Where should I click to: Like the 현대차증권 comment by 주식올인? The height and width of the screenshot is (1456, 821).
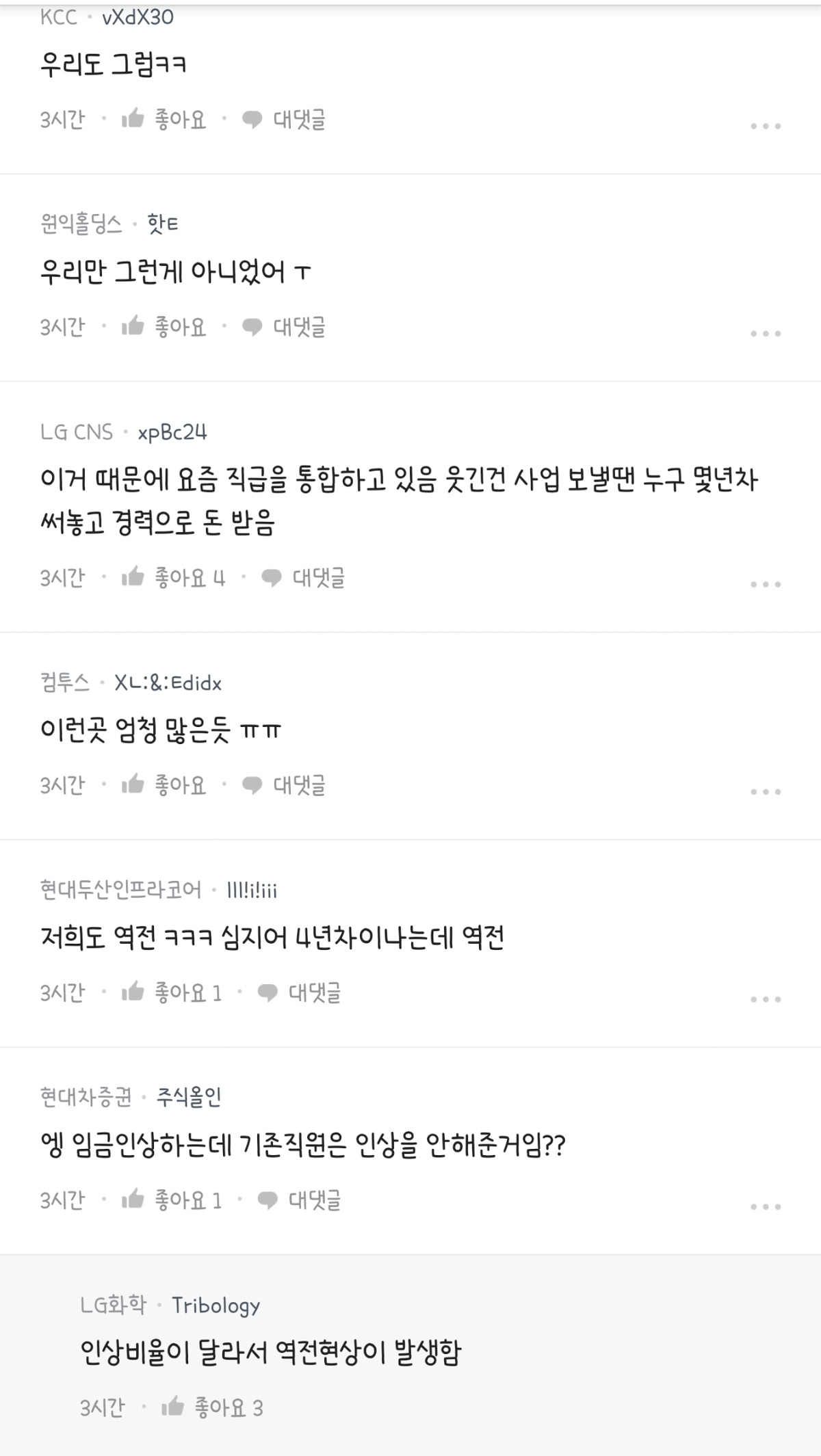[x=171, y=1200]
